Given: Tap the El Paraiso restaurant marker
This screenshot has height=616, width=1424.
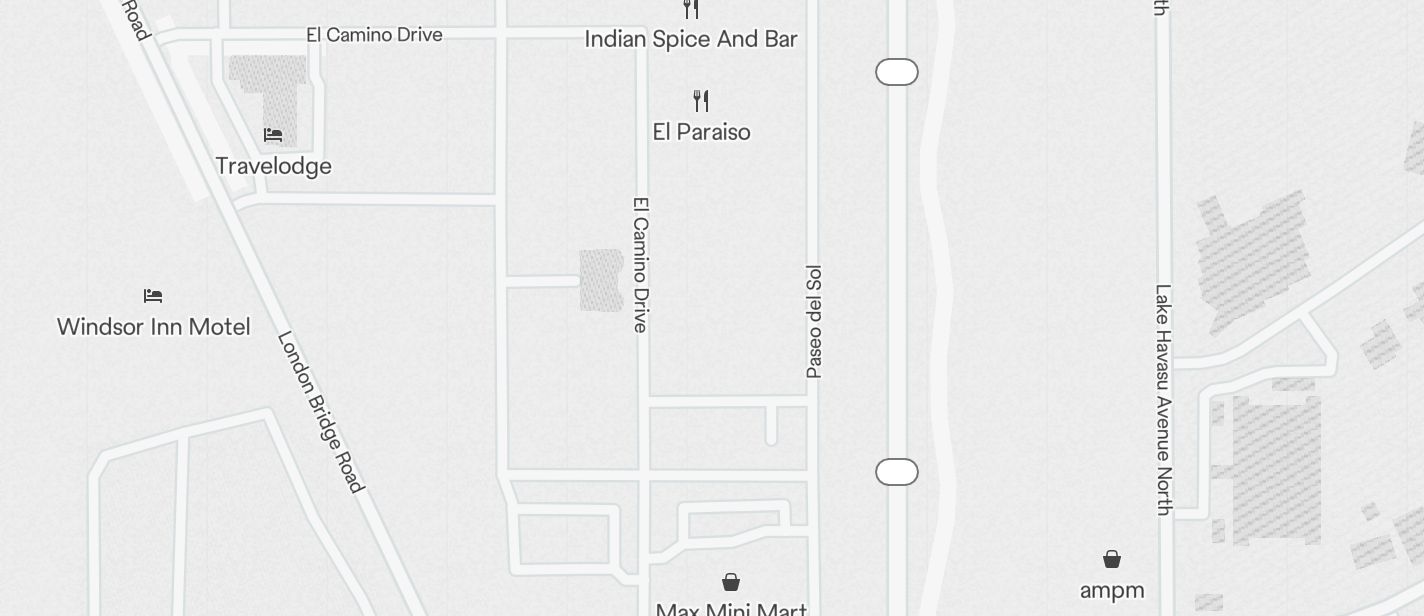Looking at the screenshot, I should coord(701,101).
